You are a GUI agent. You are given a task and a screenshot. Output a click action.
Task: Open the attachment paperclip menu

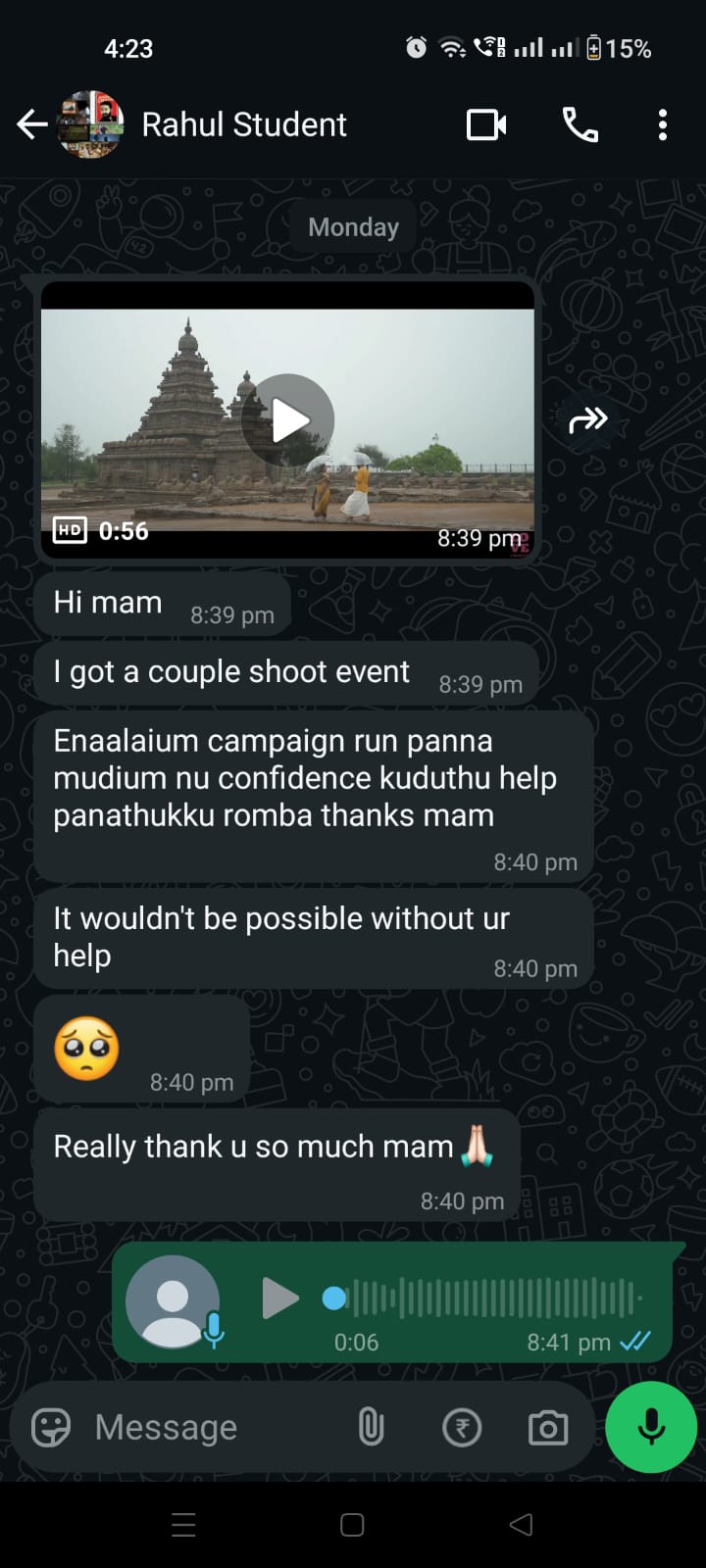[x=371, y=1427]
